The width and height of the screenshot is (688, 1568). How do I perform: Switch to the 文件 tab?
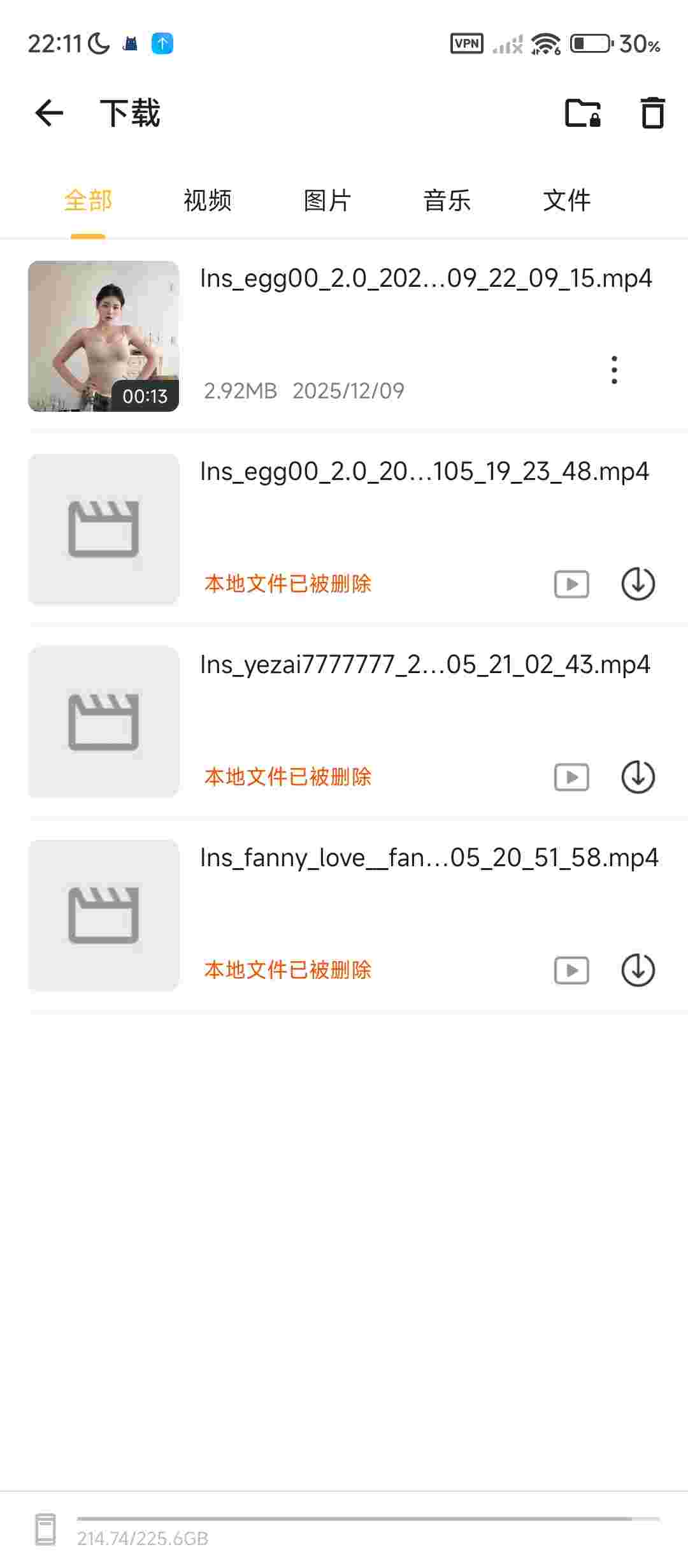click(x=567, y=200)
